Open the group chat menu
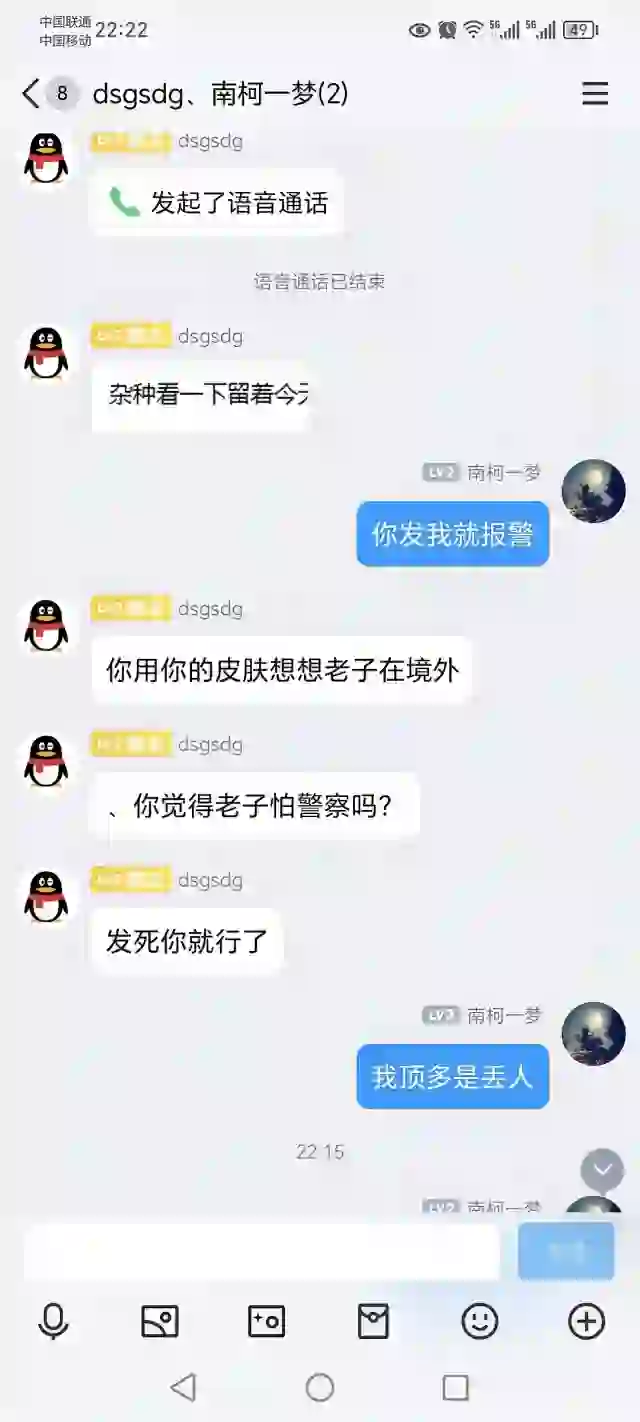The image size is (640, 1422). 595,94
